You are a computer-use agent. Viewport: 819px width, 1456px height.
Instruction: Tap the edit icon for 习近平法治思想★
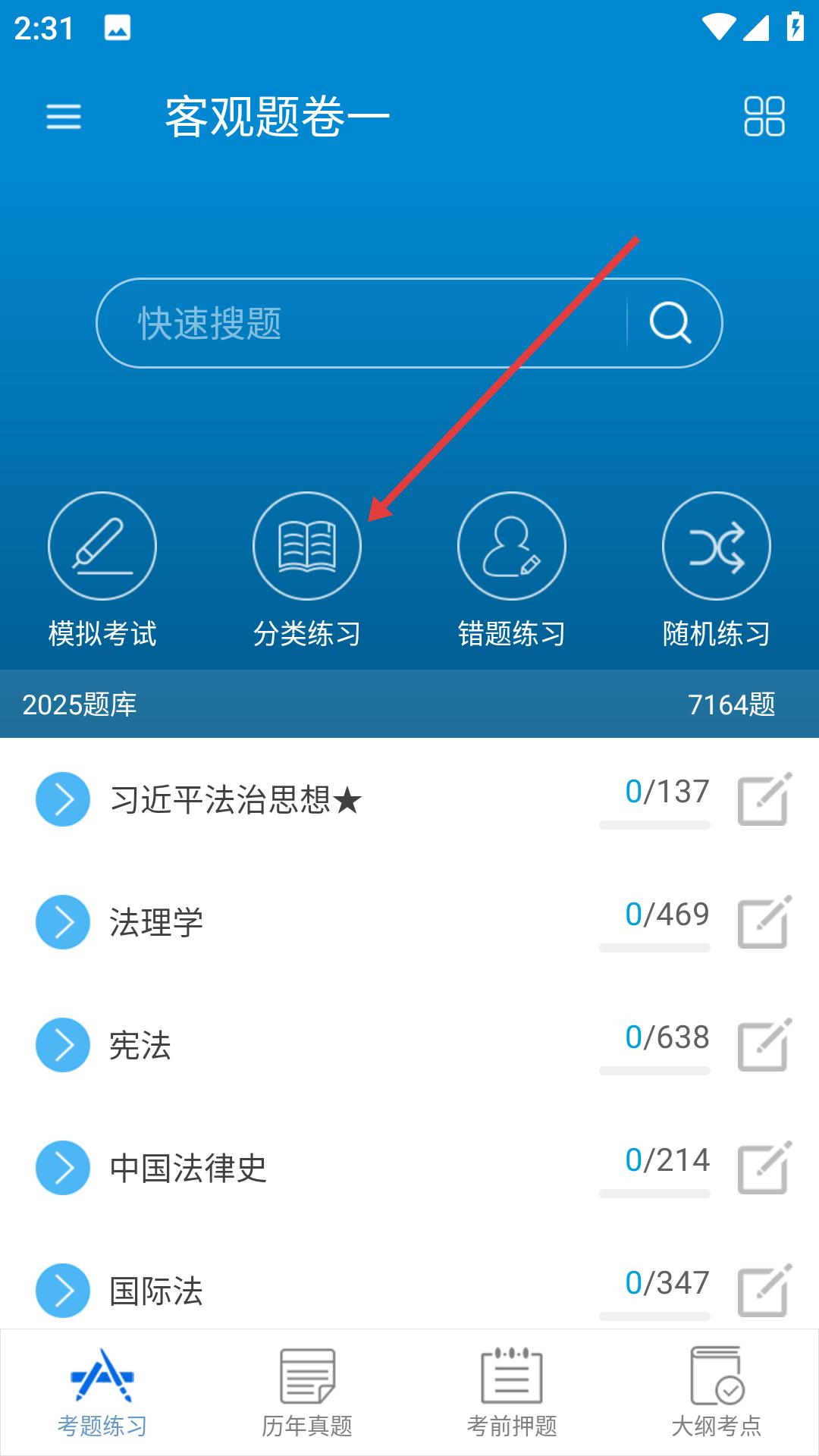[x=764, y=799]
